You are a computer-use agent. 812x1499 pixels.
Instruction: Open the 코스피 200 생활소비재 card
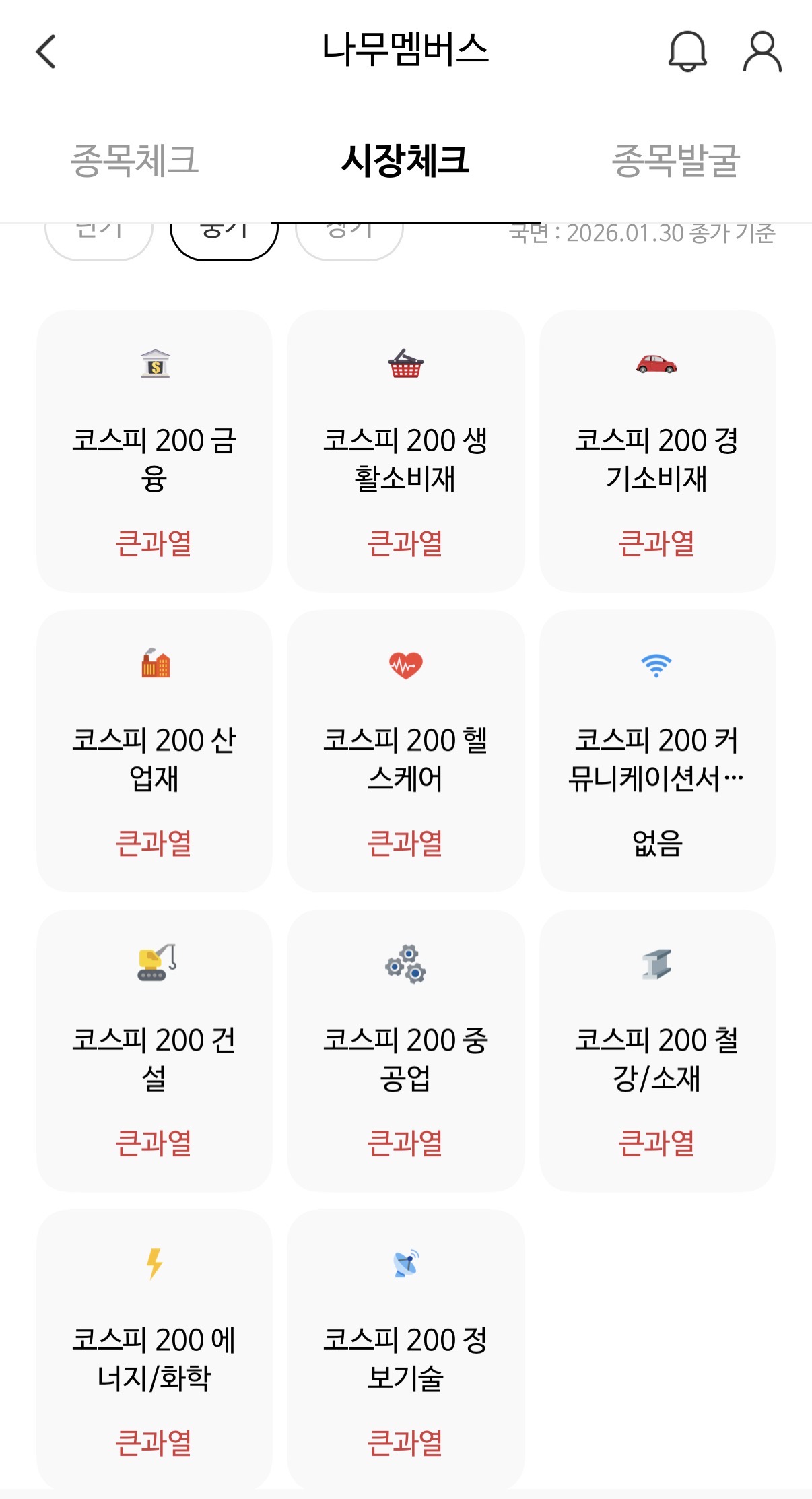(405, 451)
